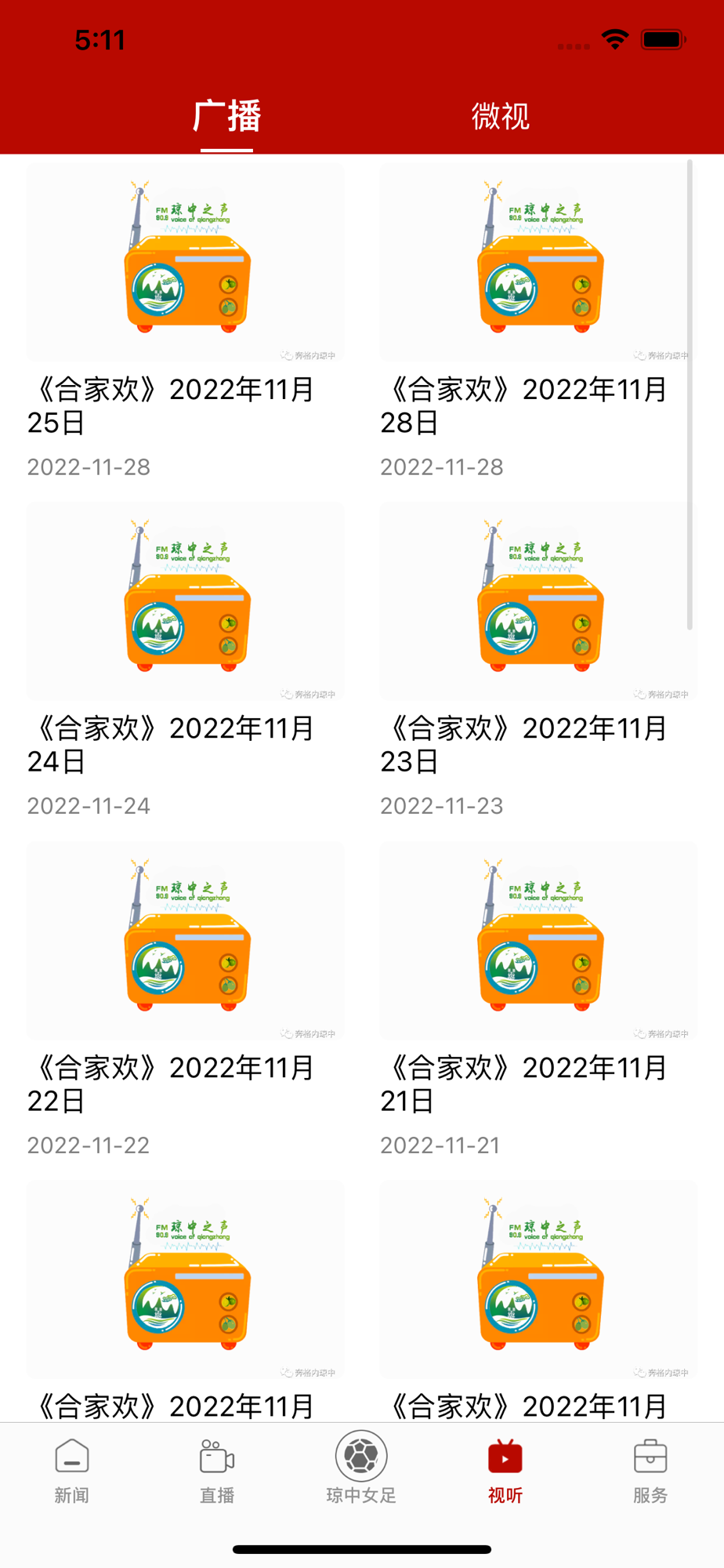The width and height of the screenshot is (724, 1568).
Task: Open 《合家欢》2022年11月28日 broadcast
Action: (x=538, y=263)
